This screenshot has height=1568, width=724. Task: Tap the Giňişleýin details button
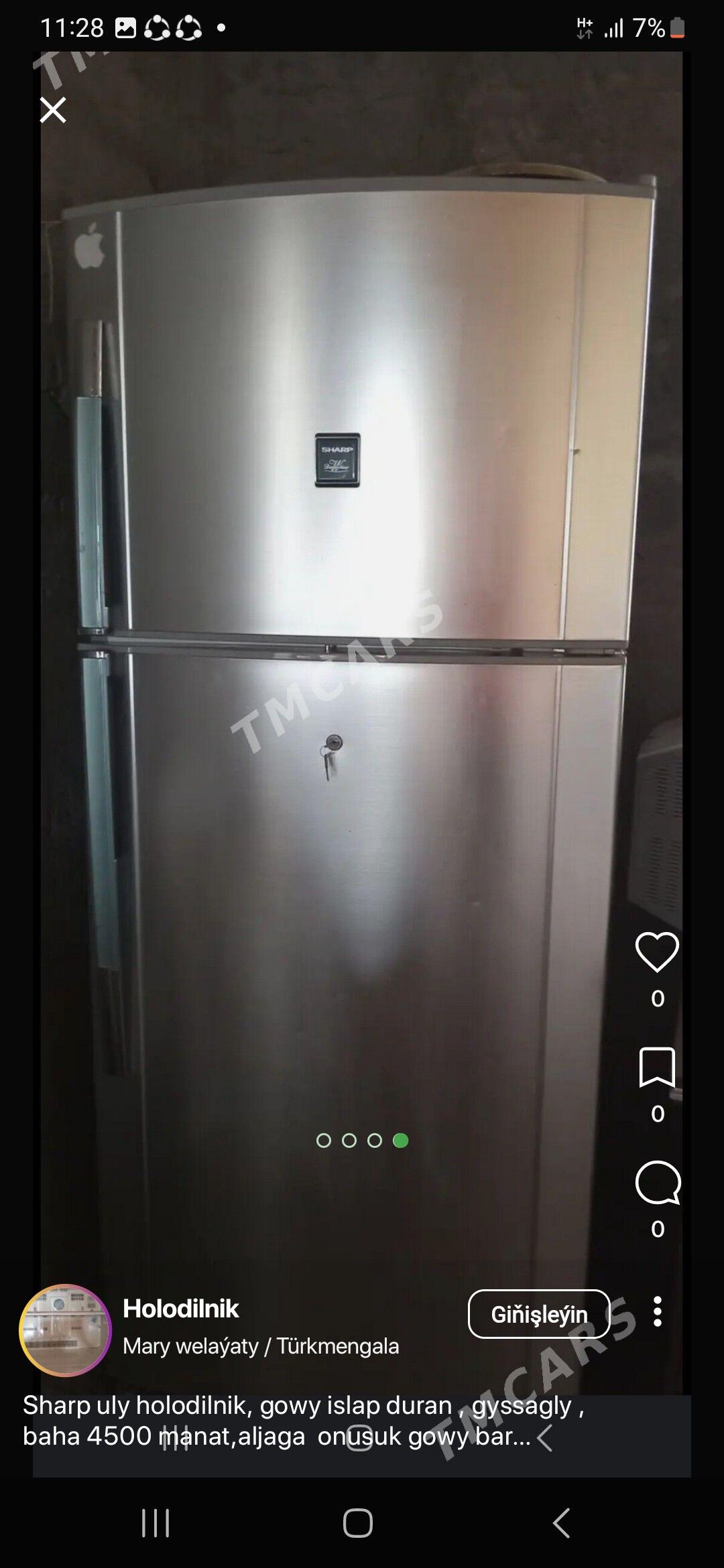539,1314
